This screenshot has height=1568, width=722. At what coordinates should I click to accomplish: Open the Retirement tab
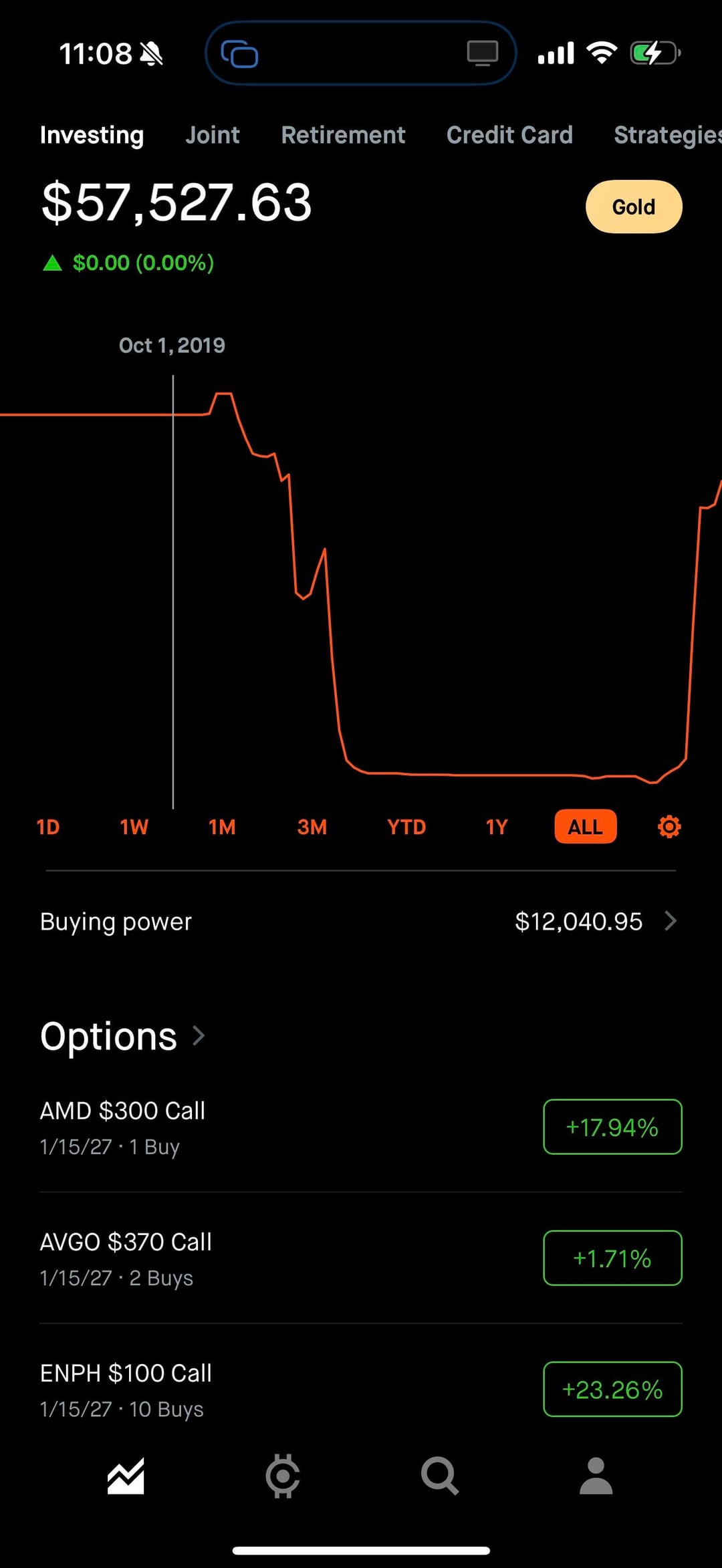click(x=343, y=135)
